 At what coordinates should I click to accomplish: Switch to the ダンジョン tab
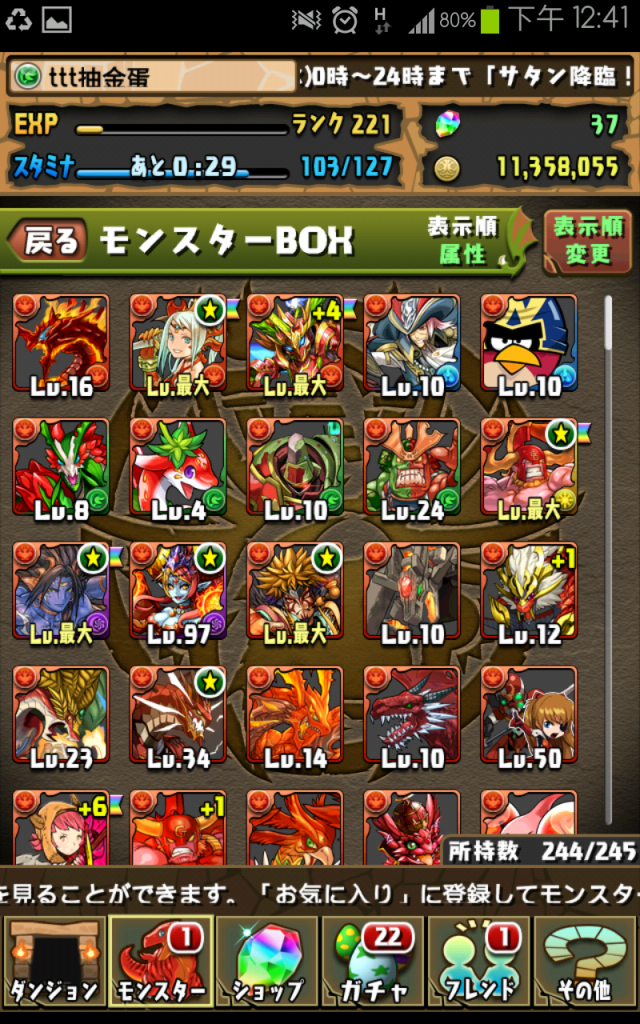(x=53, y=962)
